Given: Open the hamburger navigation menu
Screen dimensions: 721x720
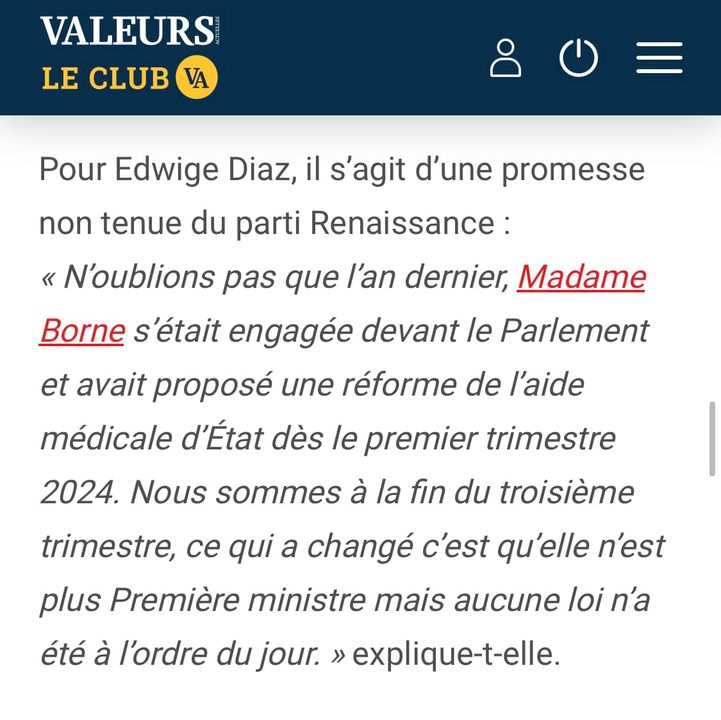Looking at the screenshot, I should tap(659, 58).
